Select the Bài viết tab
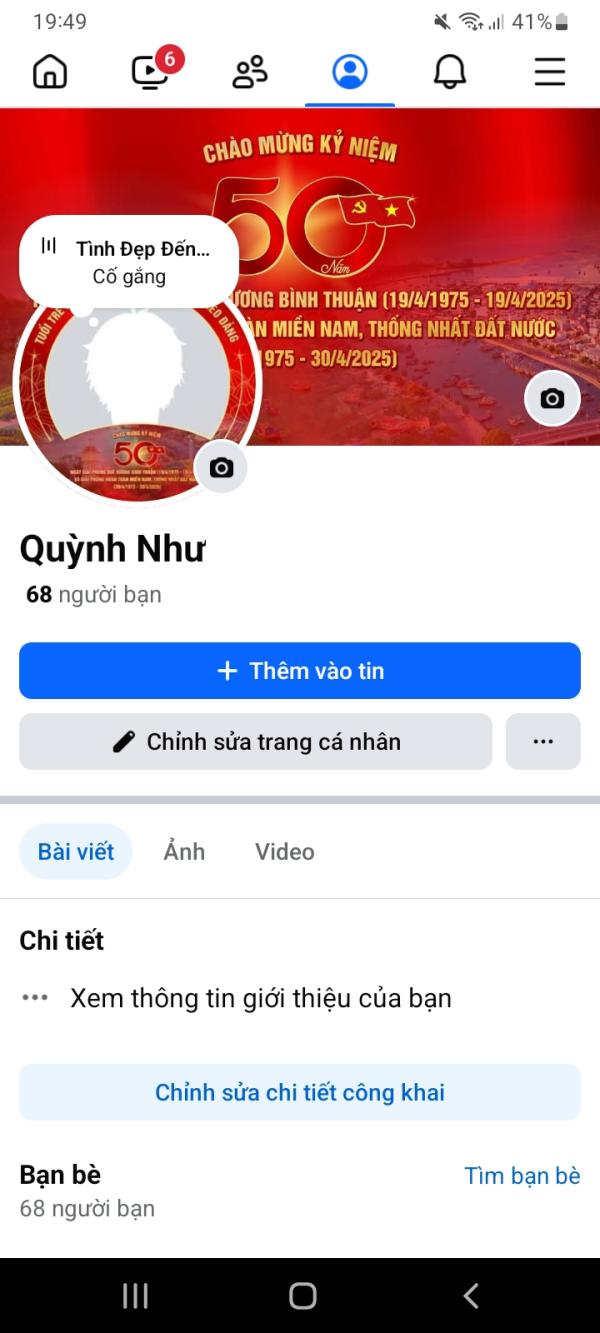Image resolution: width=600 pixels, height=1333 pixels. point(76,852)
